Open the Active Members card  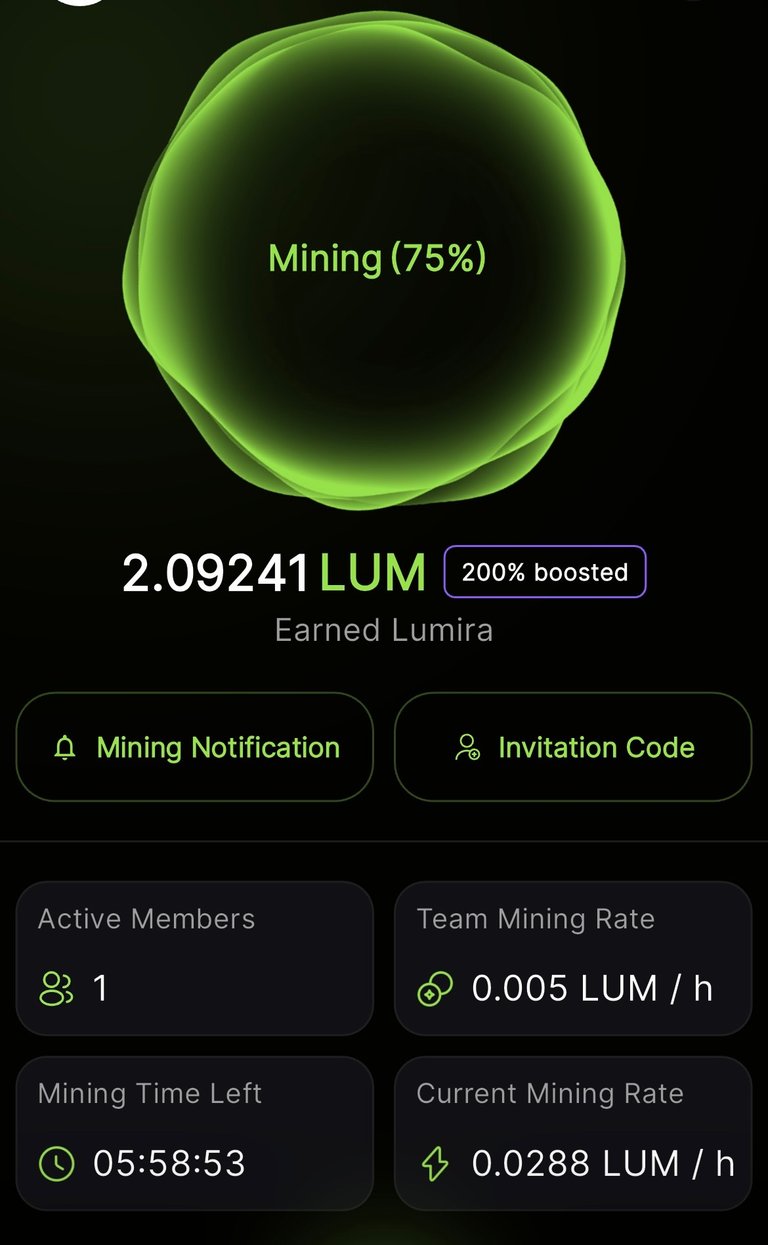point(195,958)
